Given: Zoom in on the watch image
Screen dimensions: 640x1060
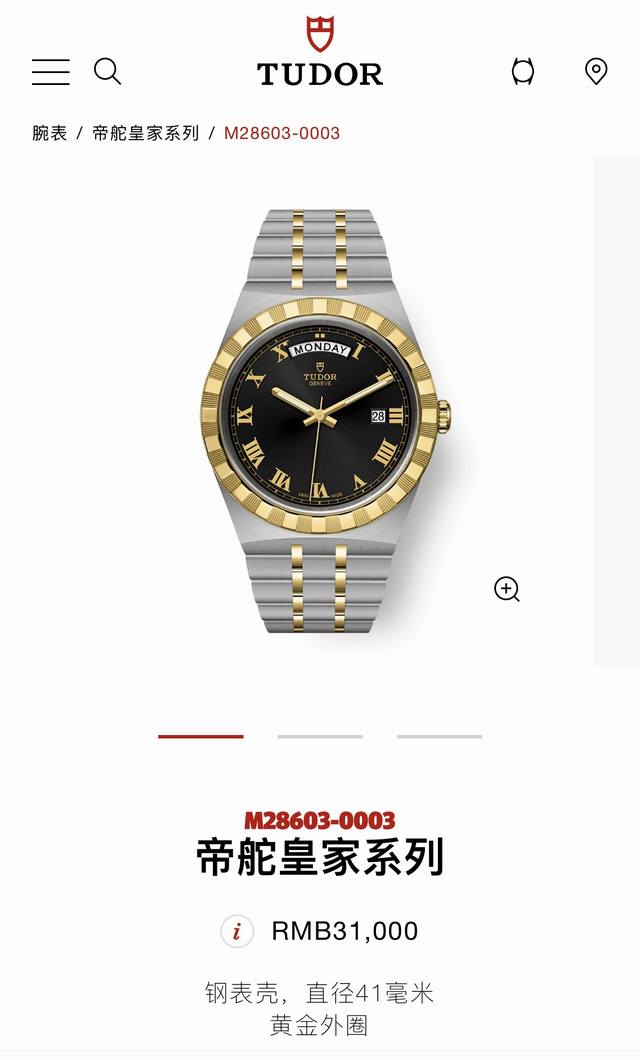Looking at the screenshot, I should 507,589.
